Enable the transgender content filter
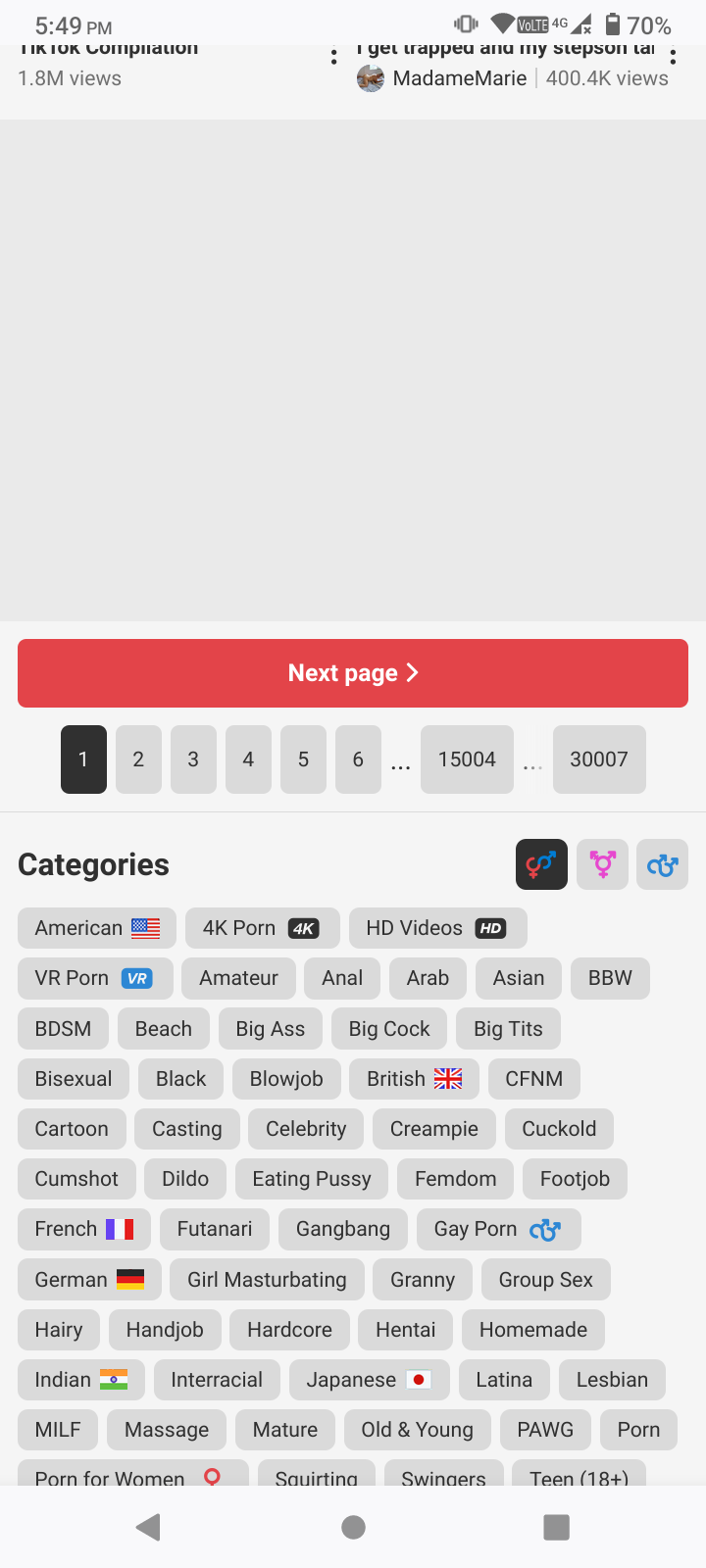The image size is (706, 1568). (x=602, y=864)
